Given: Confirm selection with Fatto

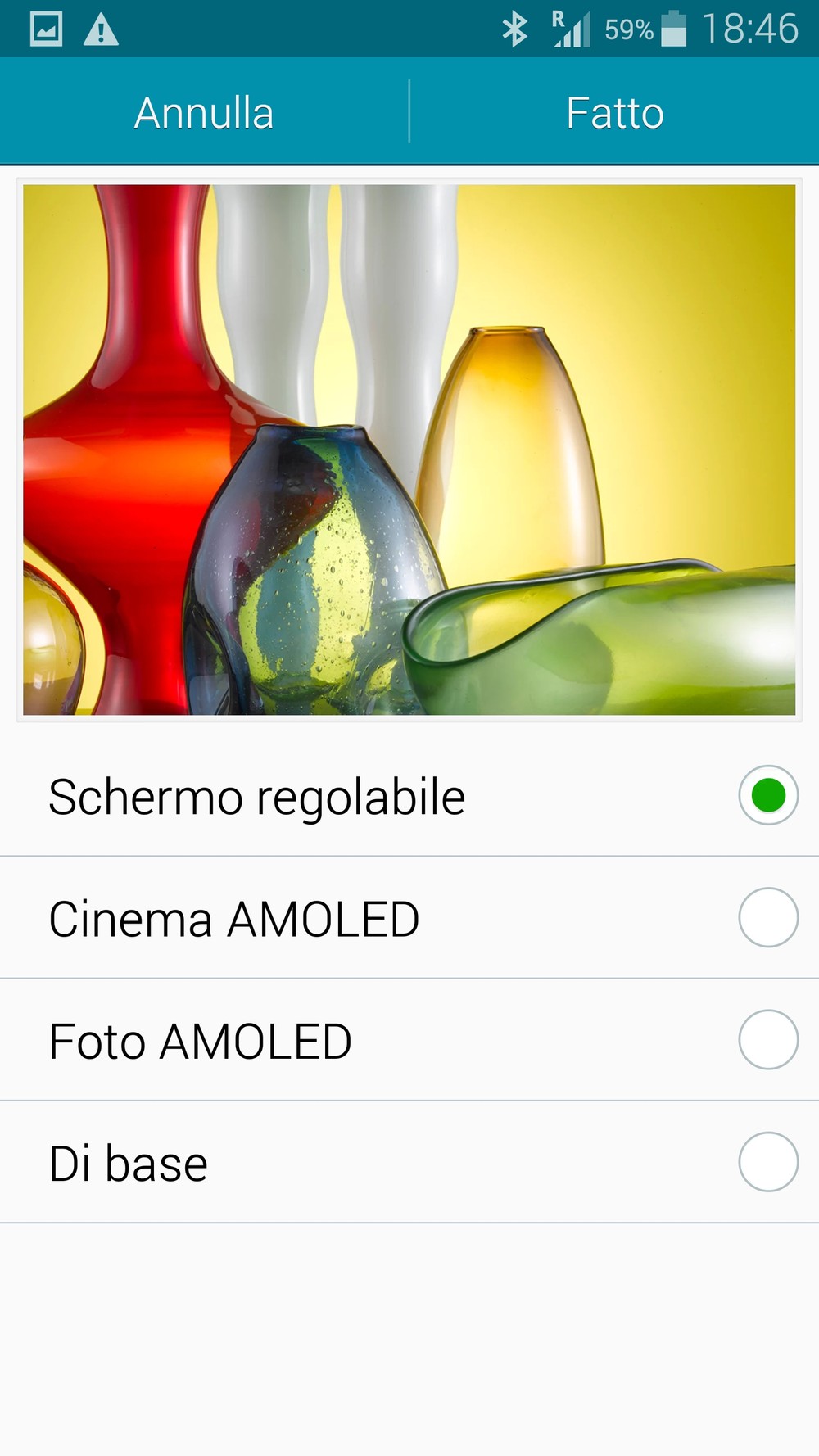Looking at the screenshot, I should [x=615, y=111].
